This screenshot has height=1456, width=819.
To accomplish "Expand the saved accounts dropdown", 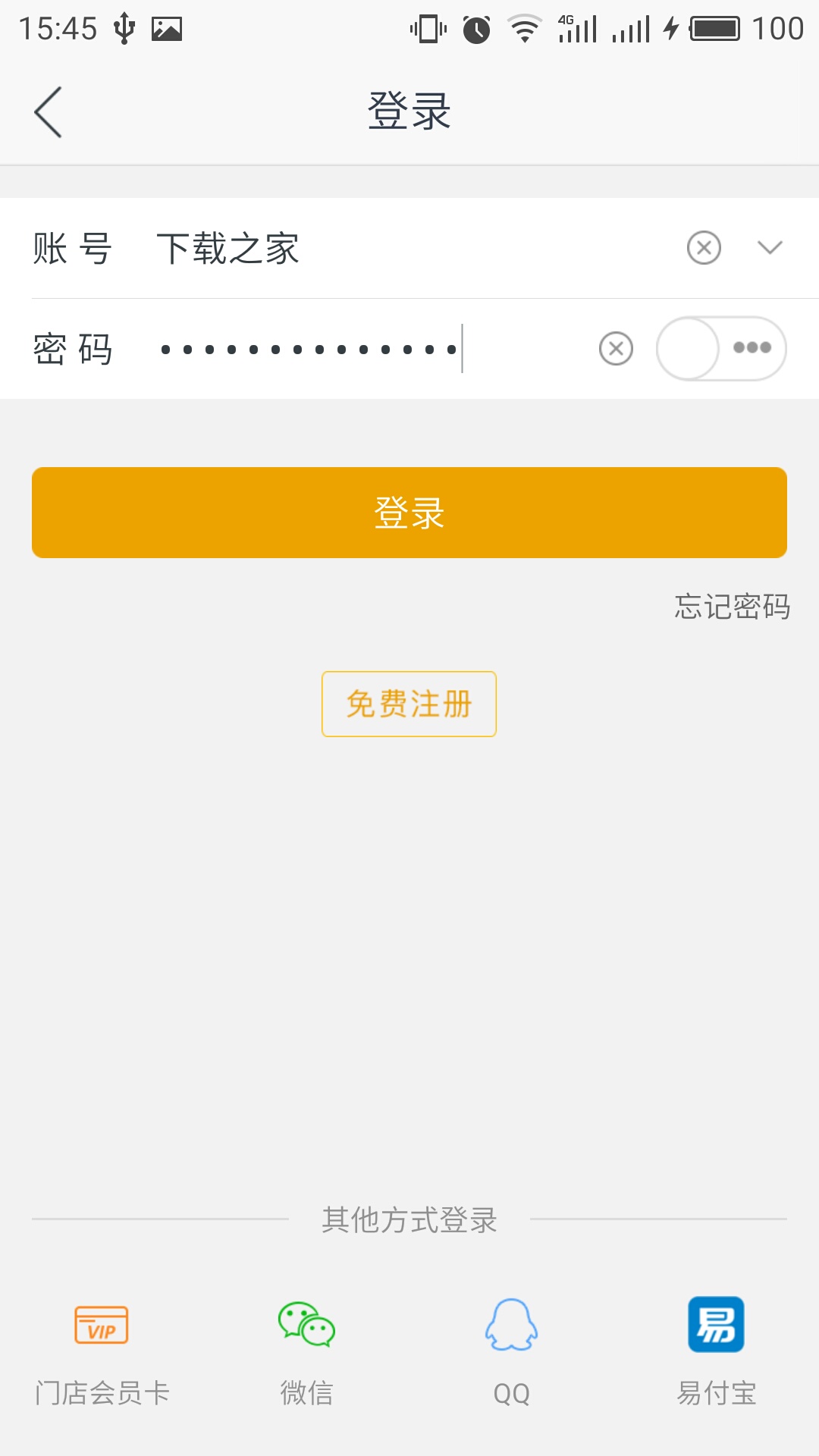I will pyautogui.click(x=770, y=248).
